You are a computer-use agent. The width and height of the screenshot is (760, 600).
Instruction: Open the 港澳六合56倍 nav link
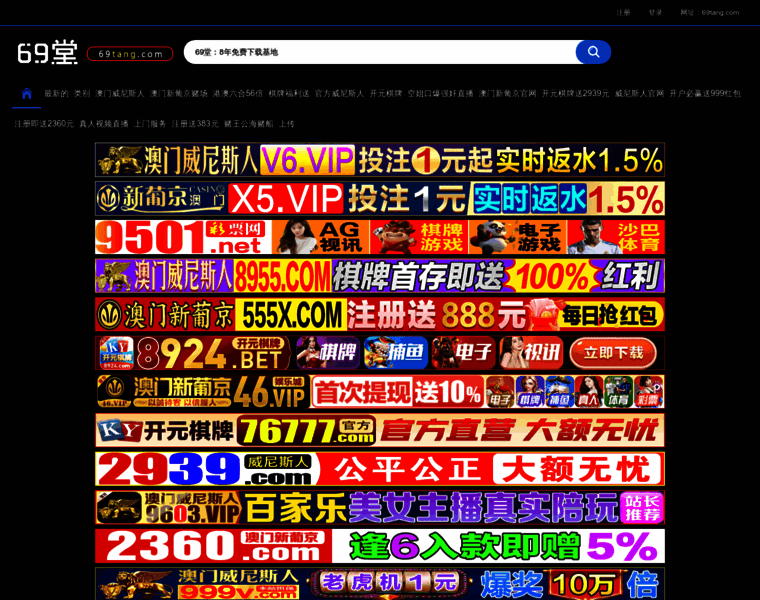coord(238,93)
